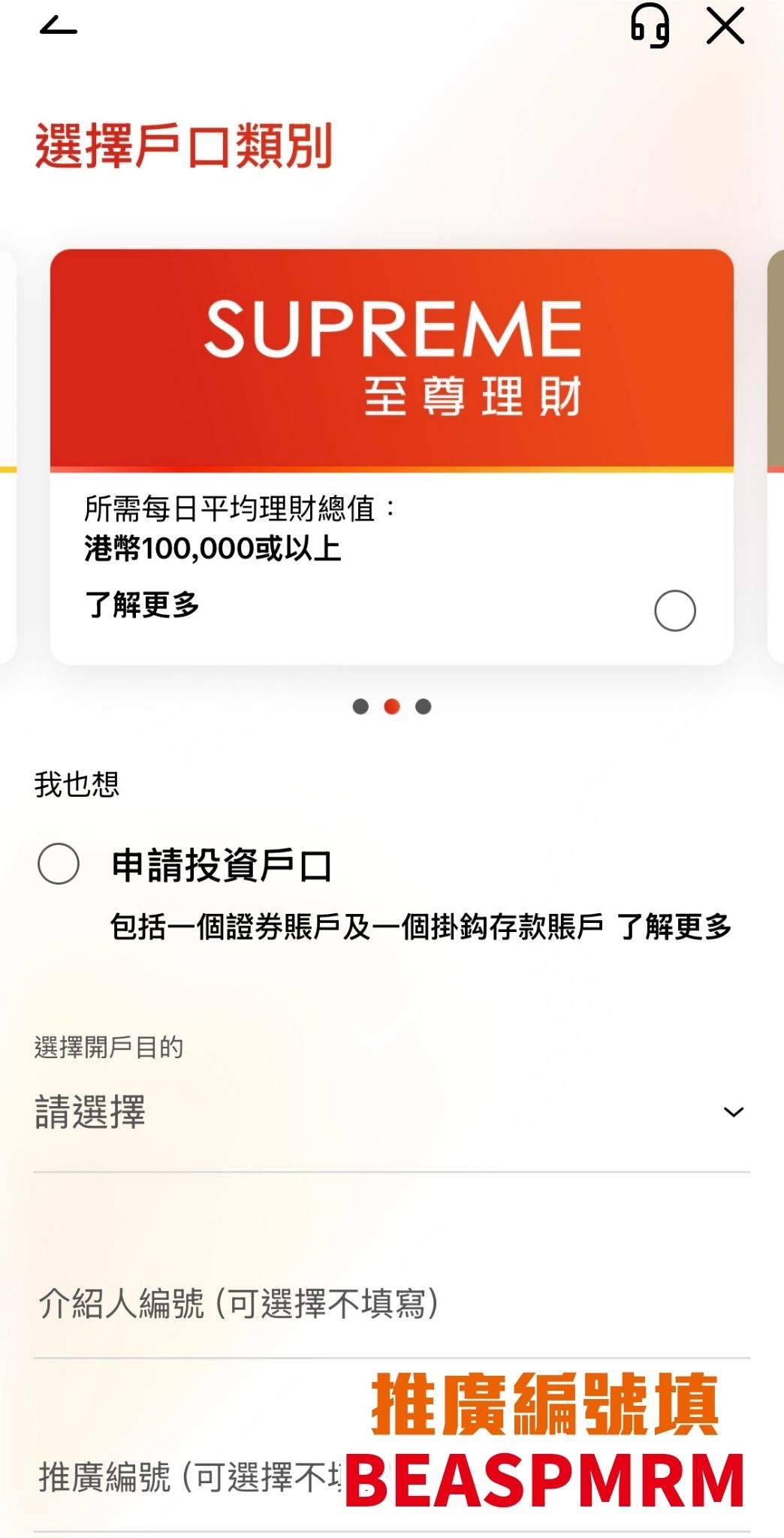Image resolution: width=784 pixels, height=1538 pixels.
Task: Open the 請選擇 account purpose dropdown
Action: click(375, 1112)
